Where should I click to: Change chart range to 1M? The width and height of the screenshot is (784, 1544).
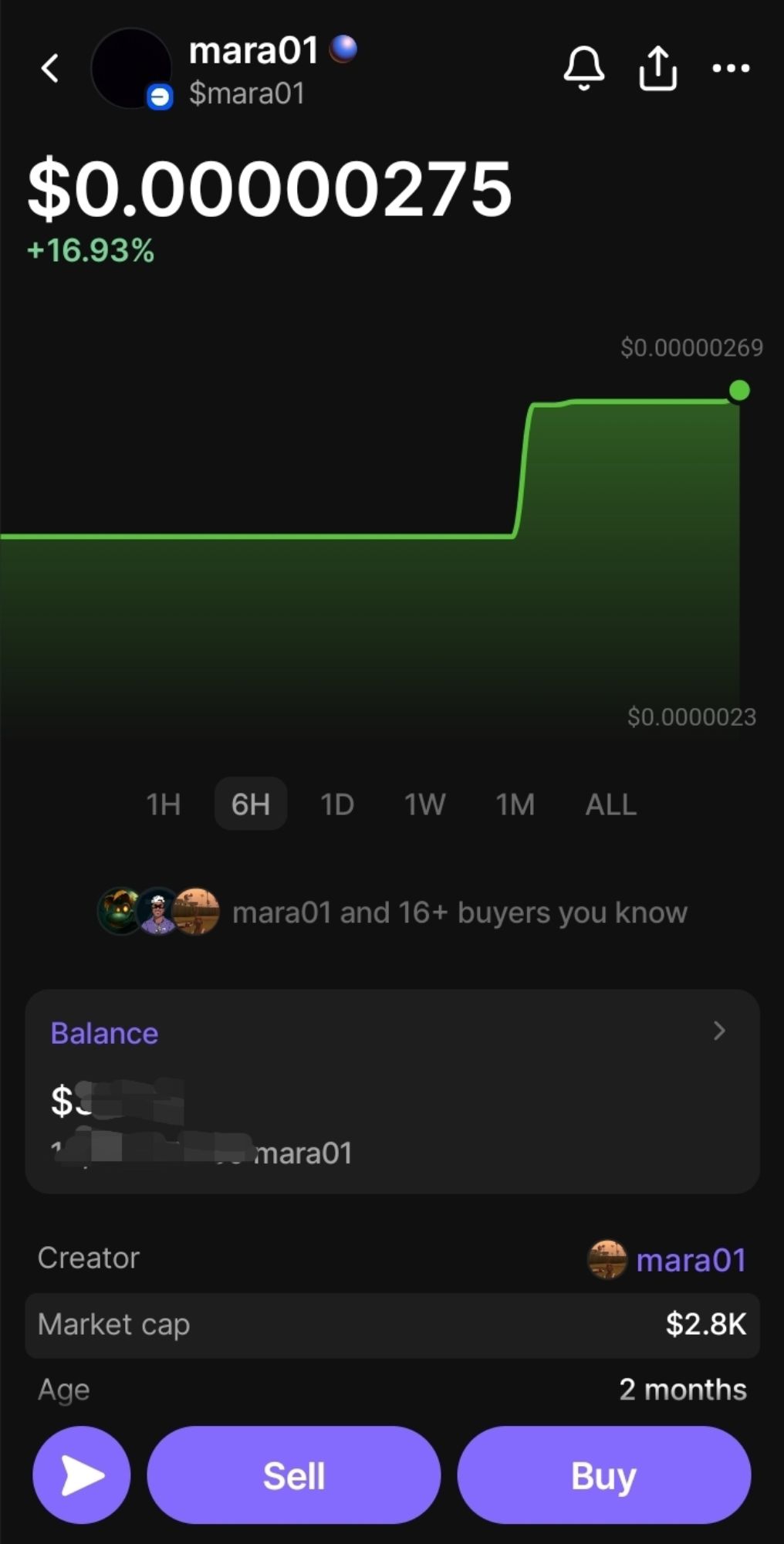[x=515, y=804]
